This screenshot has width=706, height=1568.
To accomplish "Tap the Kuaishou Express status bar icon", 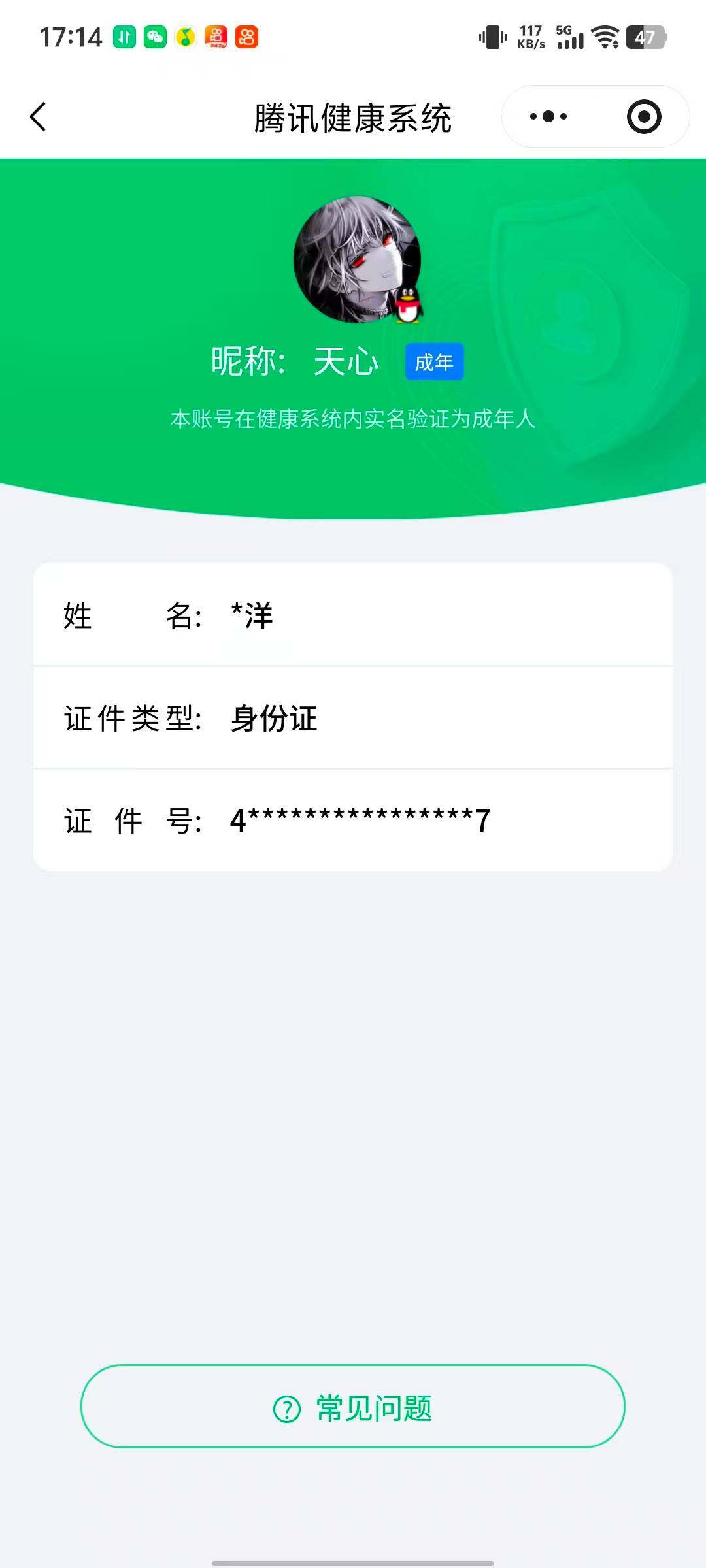I will tap(216, 36).
